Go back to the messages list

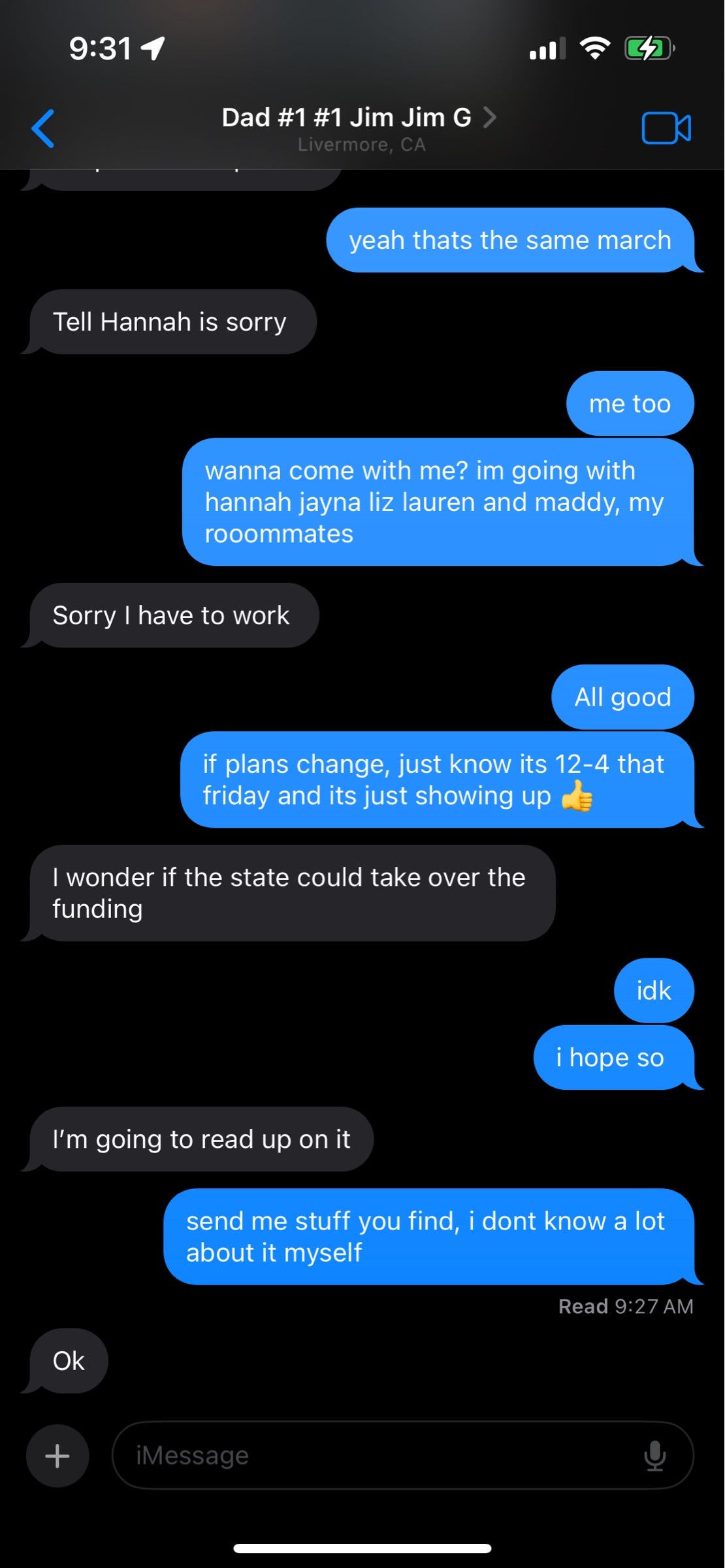(x=43, y=128)
